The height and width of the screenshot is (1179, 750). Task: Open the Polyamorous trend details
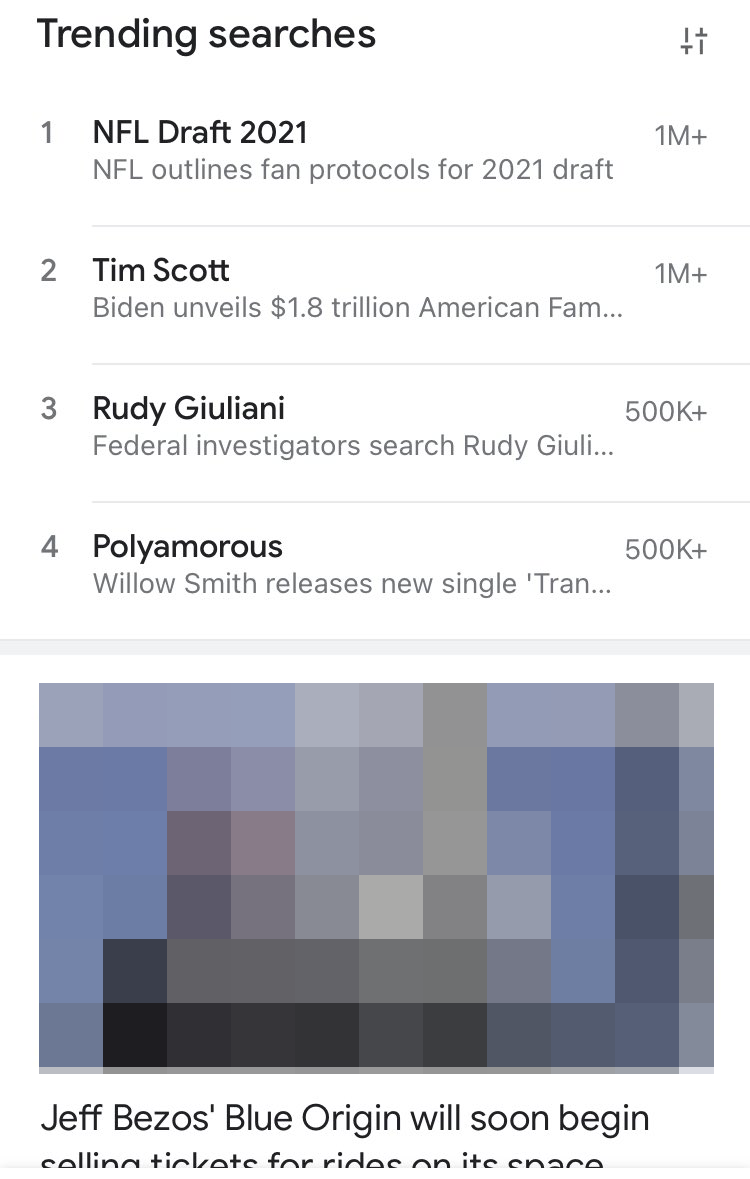click(x=187, y=546)
